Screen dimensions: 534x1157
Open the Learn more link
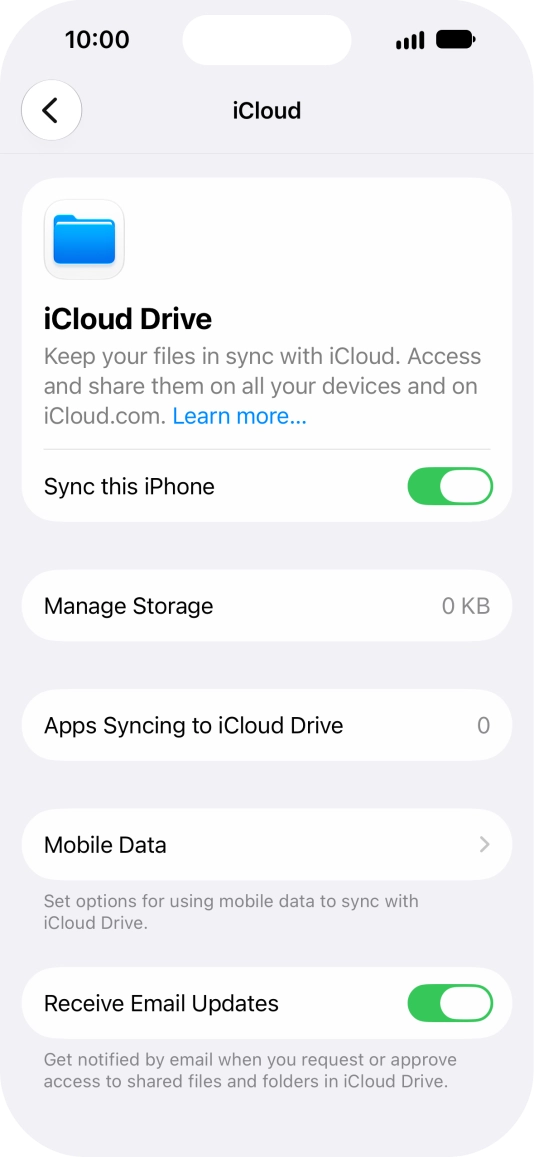point(239,417)
